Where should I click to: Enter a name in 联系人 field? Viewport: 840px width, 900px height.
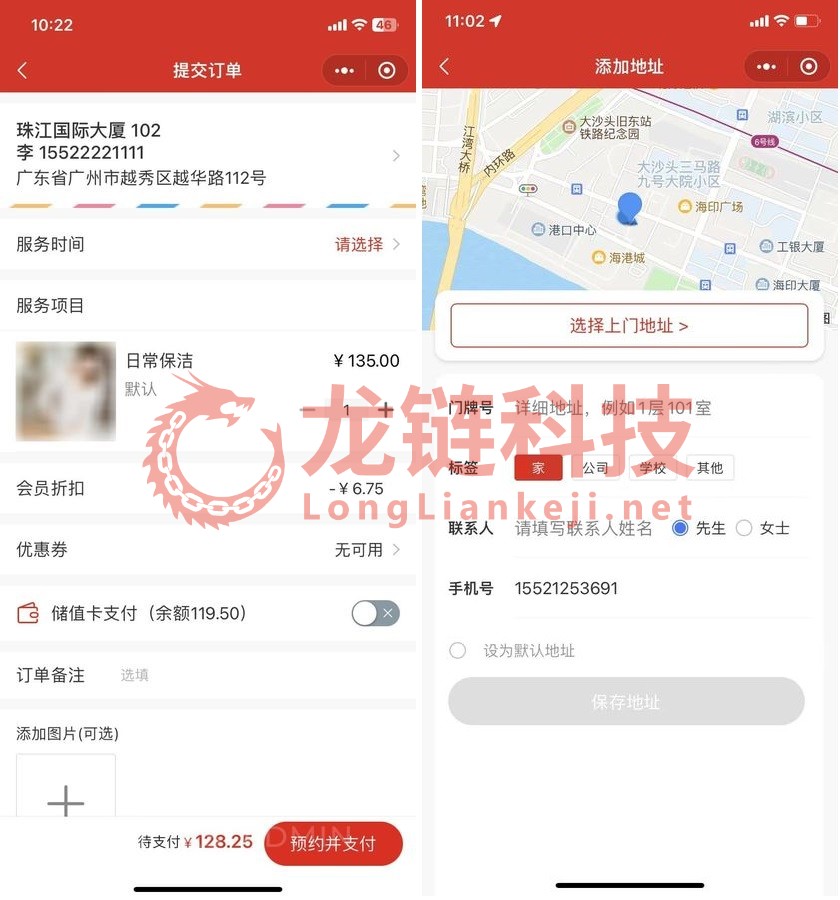[583, 528]
